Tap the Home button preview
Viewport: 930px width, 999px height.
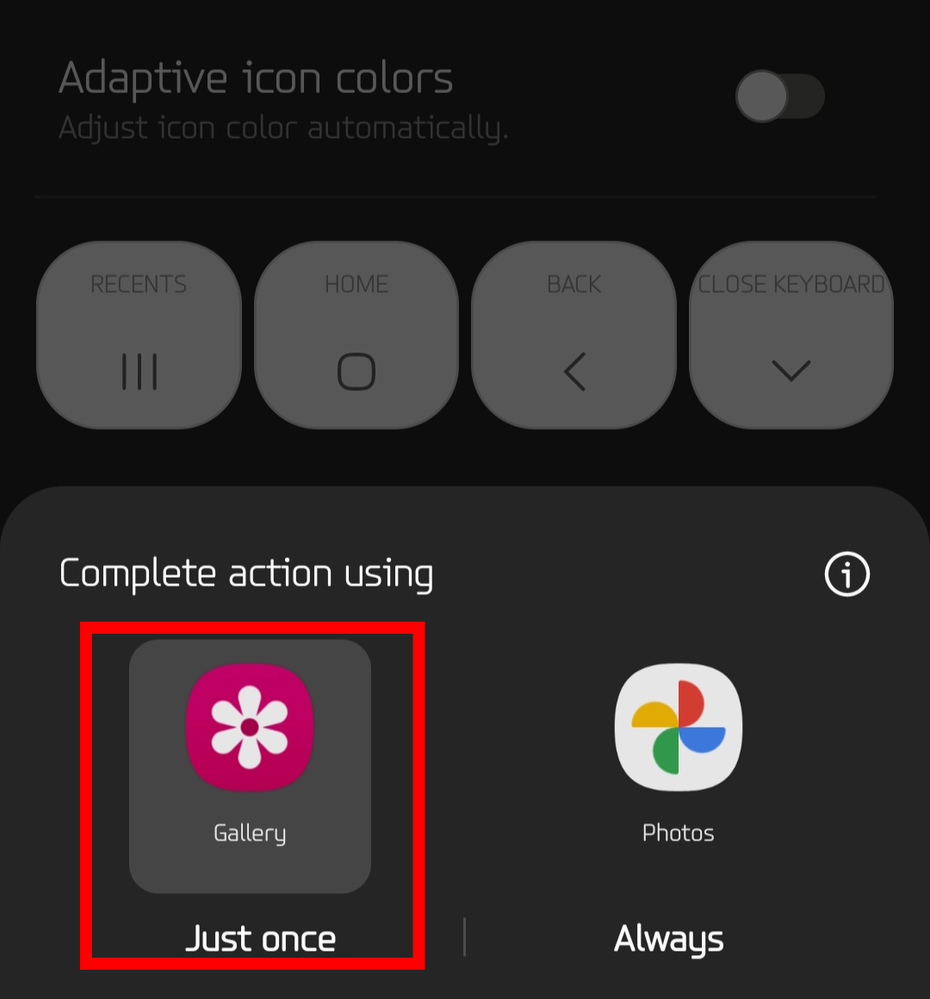coord(356,336)
